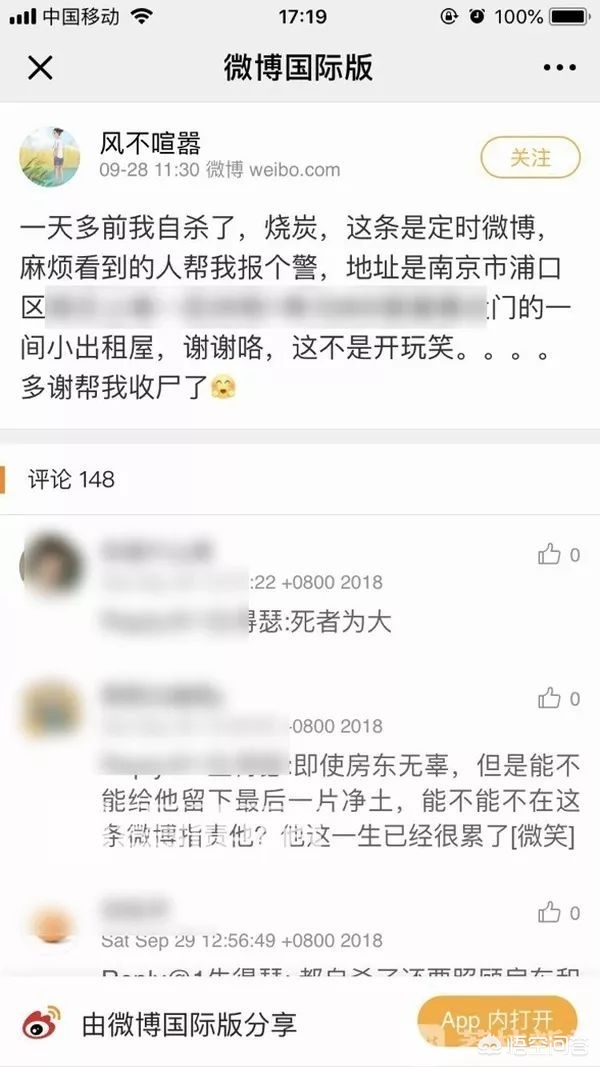Follow 风不喧嚣 with the 关注 button

(531, 157)
